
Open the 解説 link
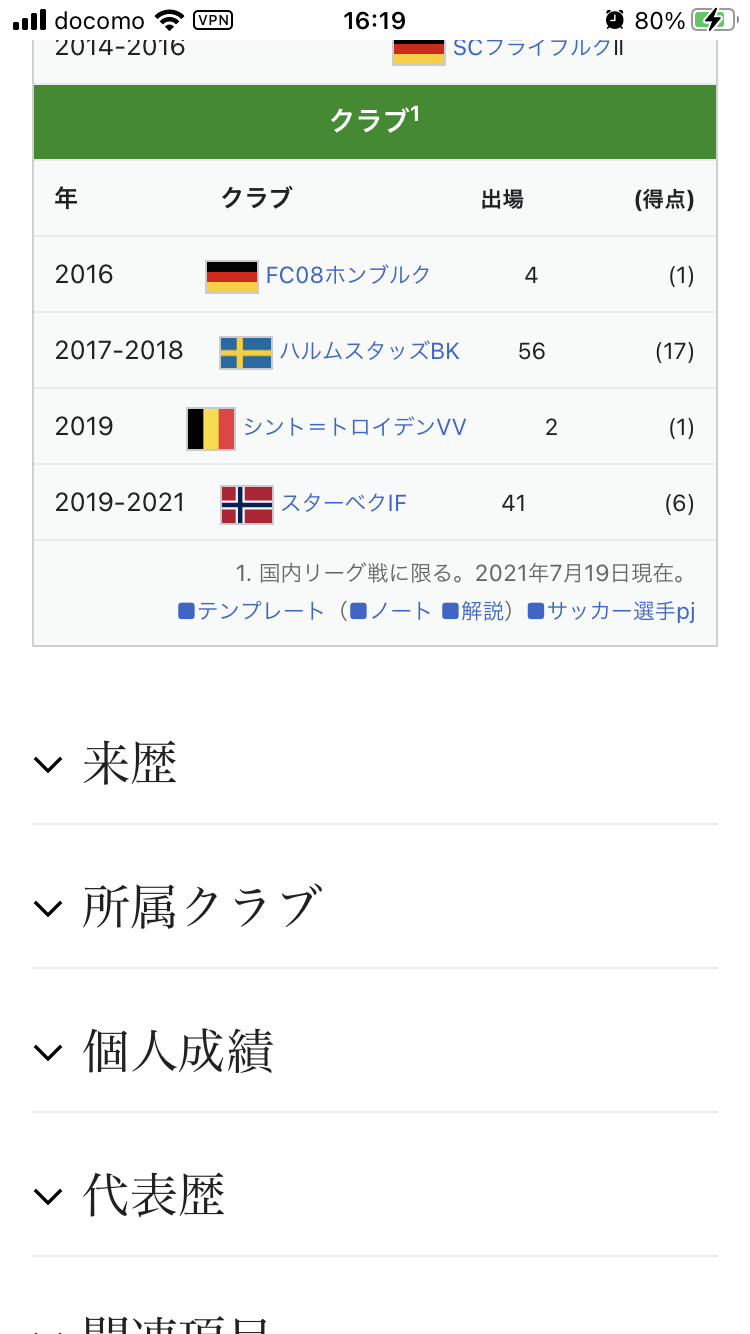point(483,611)
